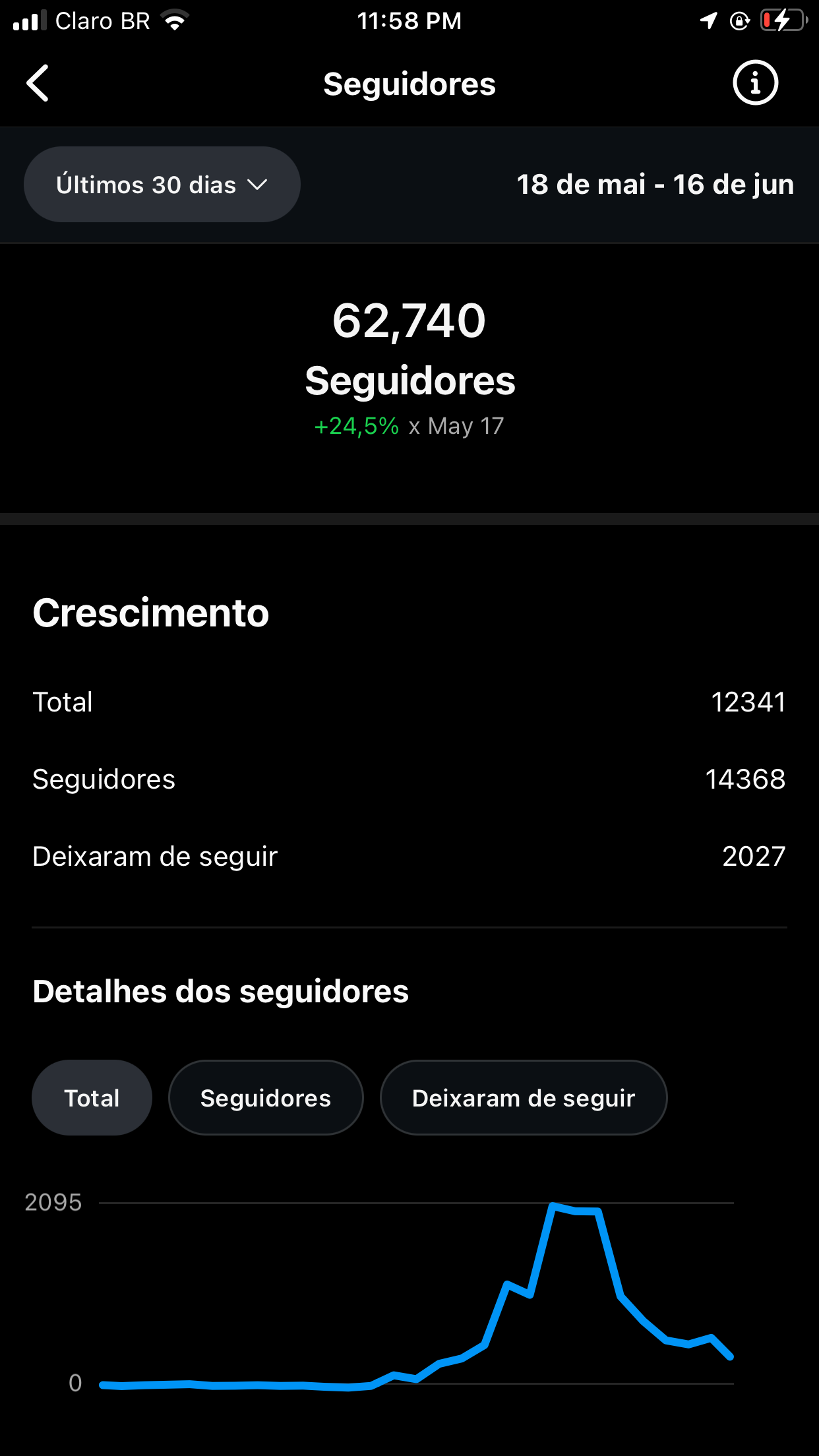Image resolution: width=819 pixels, height=1456 pixels.
Task: Go back from the Seguidores screen
Action: pos(38,83)
